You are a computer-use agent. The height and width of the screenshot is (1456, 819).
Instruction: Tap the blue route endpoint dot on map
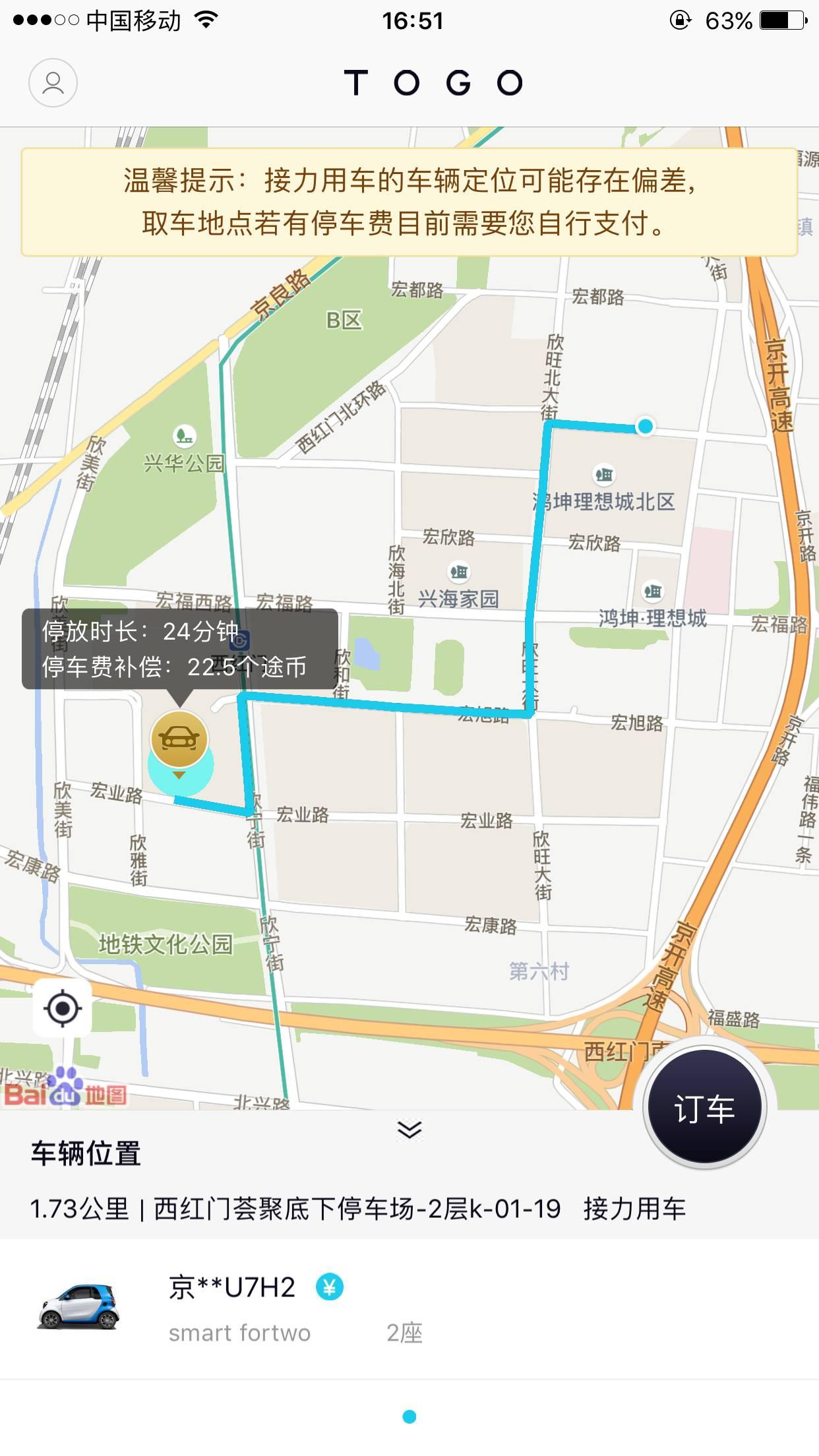(x=645, y=427)
